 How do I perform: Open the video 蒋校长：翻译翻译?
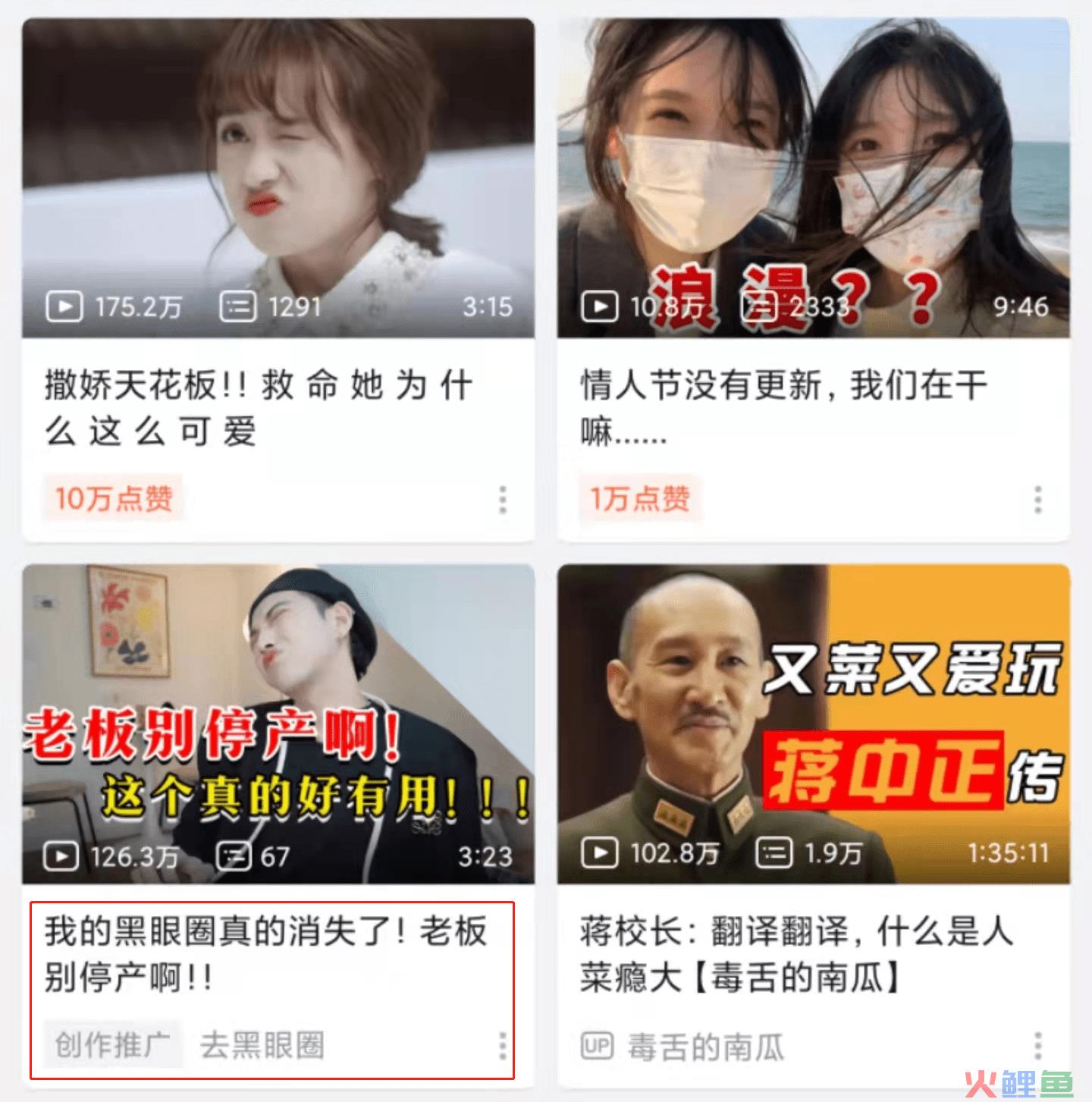pos(813,724)
